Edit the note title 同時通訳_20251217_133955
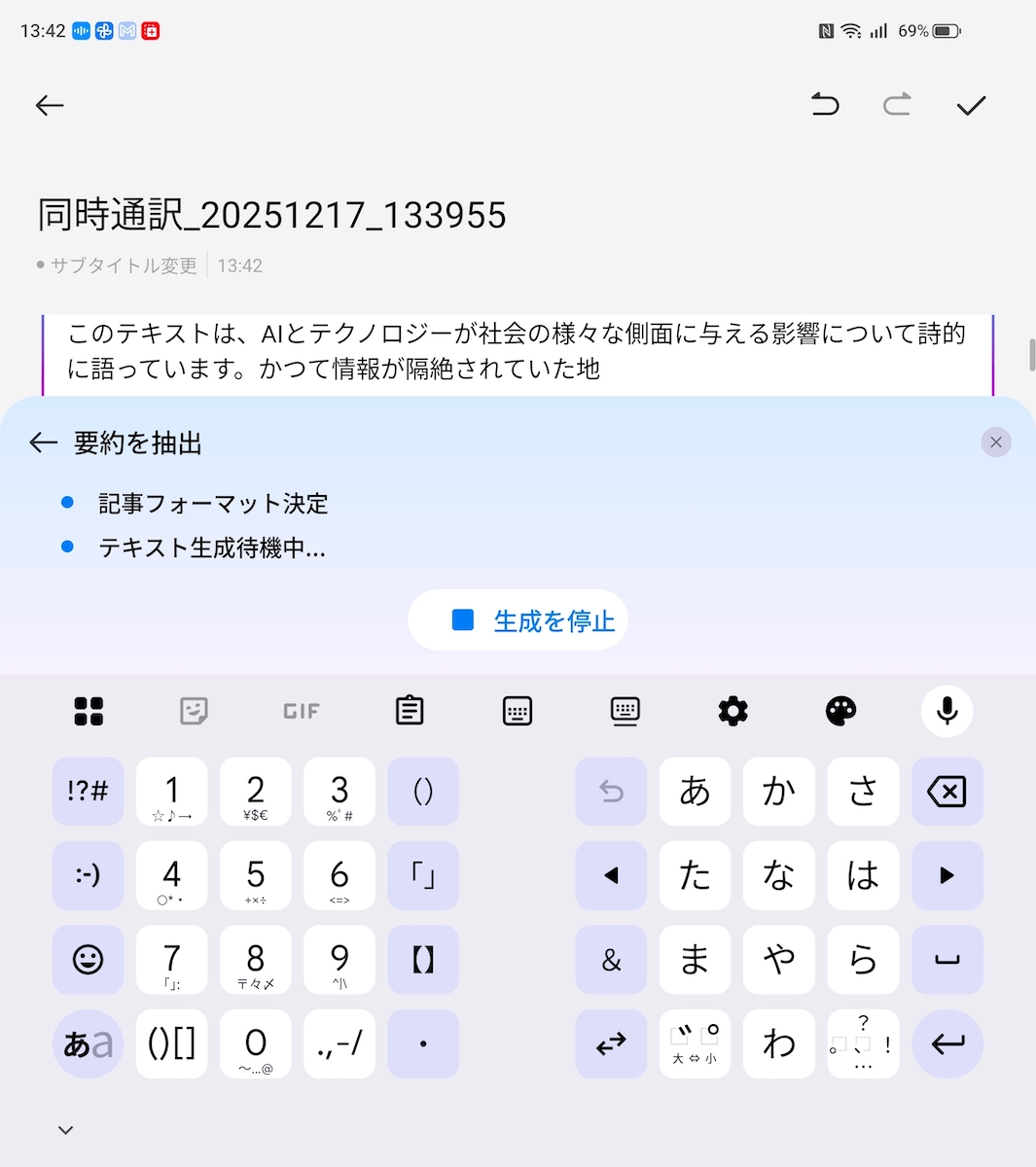 click(x=271, y=215)
